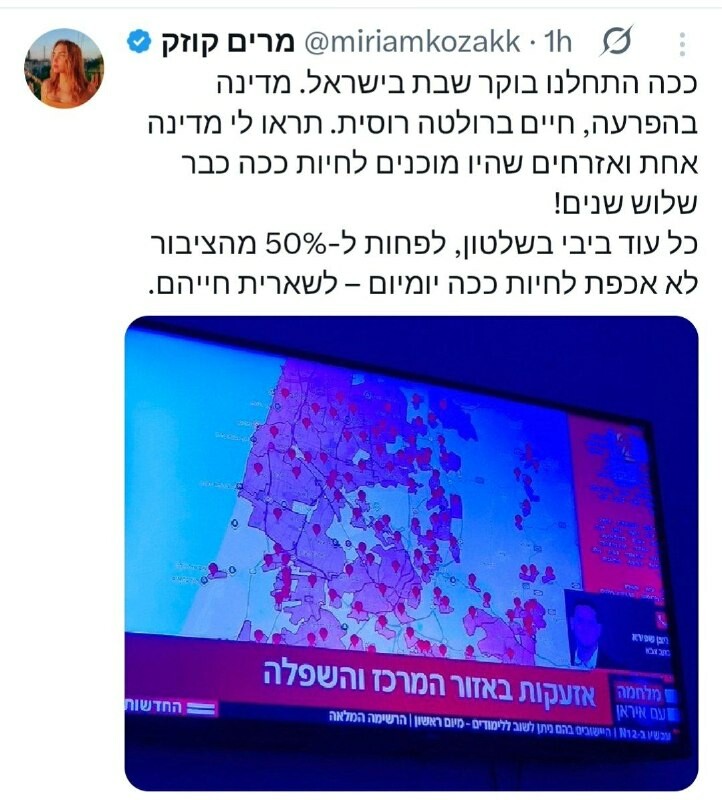The height and width of the screenshot is (800, 722).
Task: Open the tweet's three-dot overflow menu
Action: pos(683,43)
